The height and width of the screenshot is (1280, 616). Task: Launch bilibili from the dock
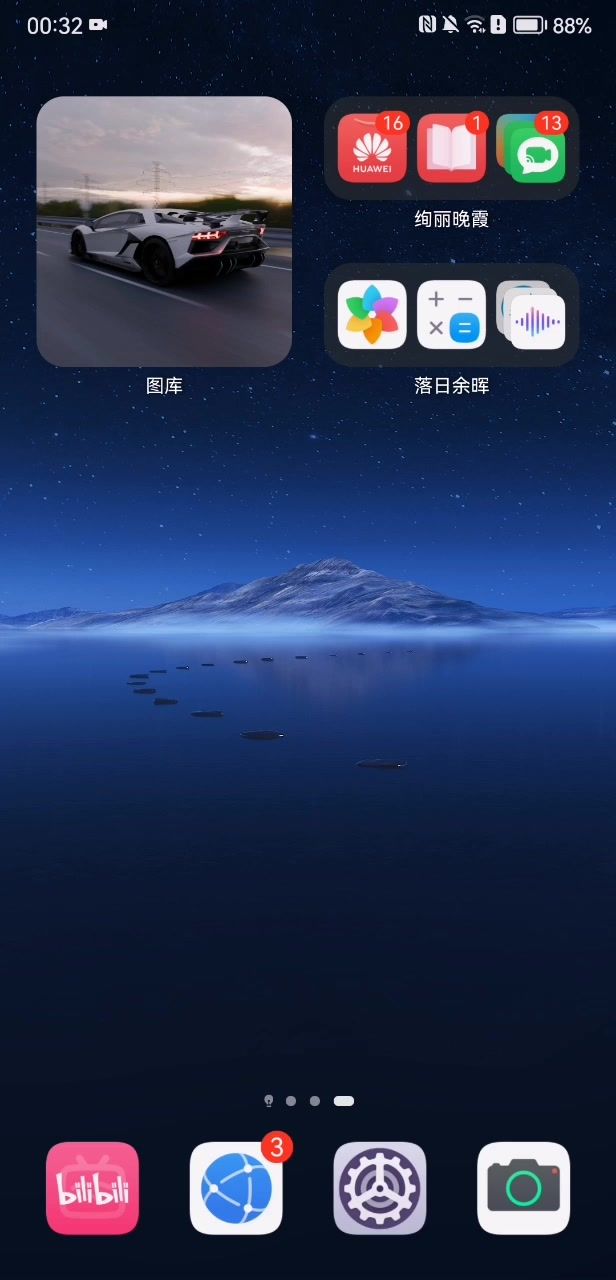click(92, 1188)
